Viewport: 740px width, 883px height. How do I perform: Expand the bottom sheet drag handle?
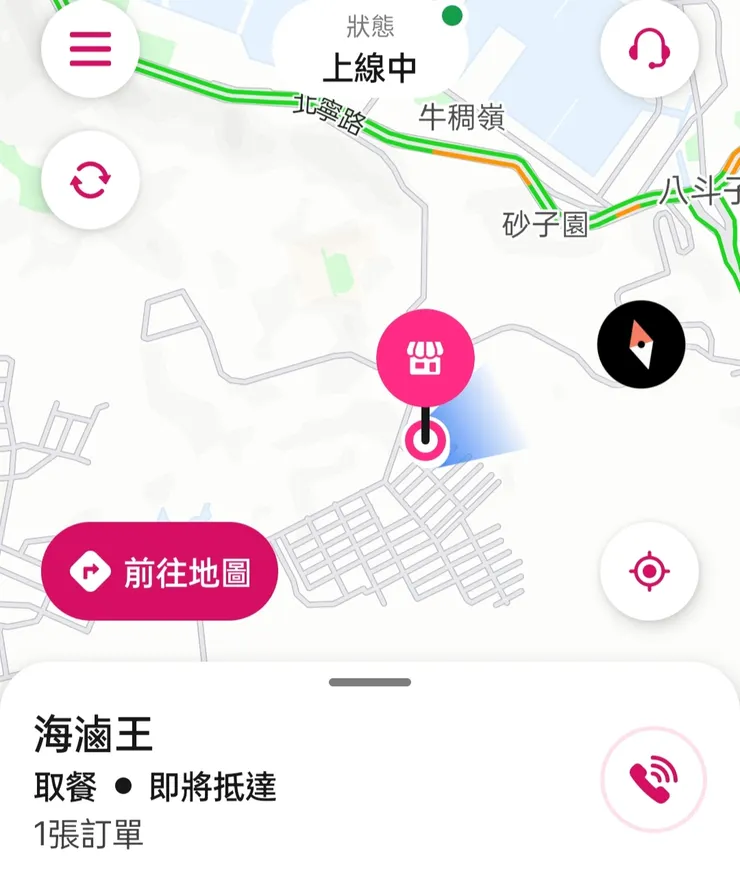[x=370, y=680]
